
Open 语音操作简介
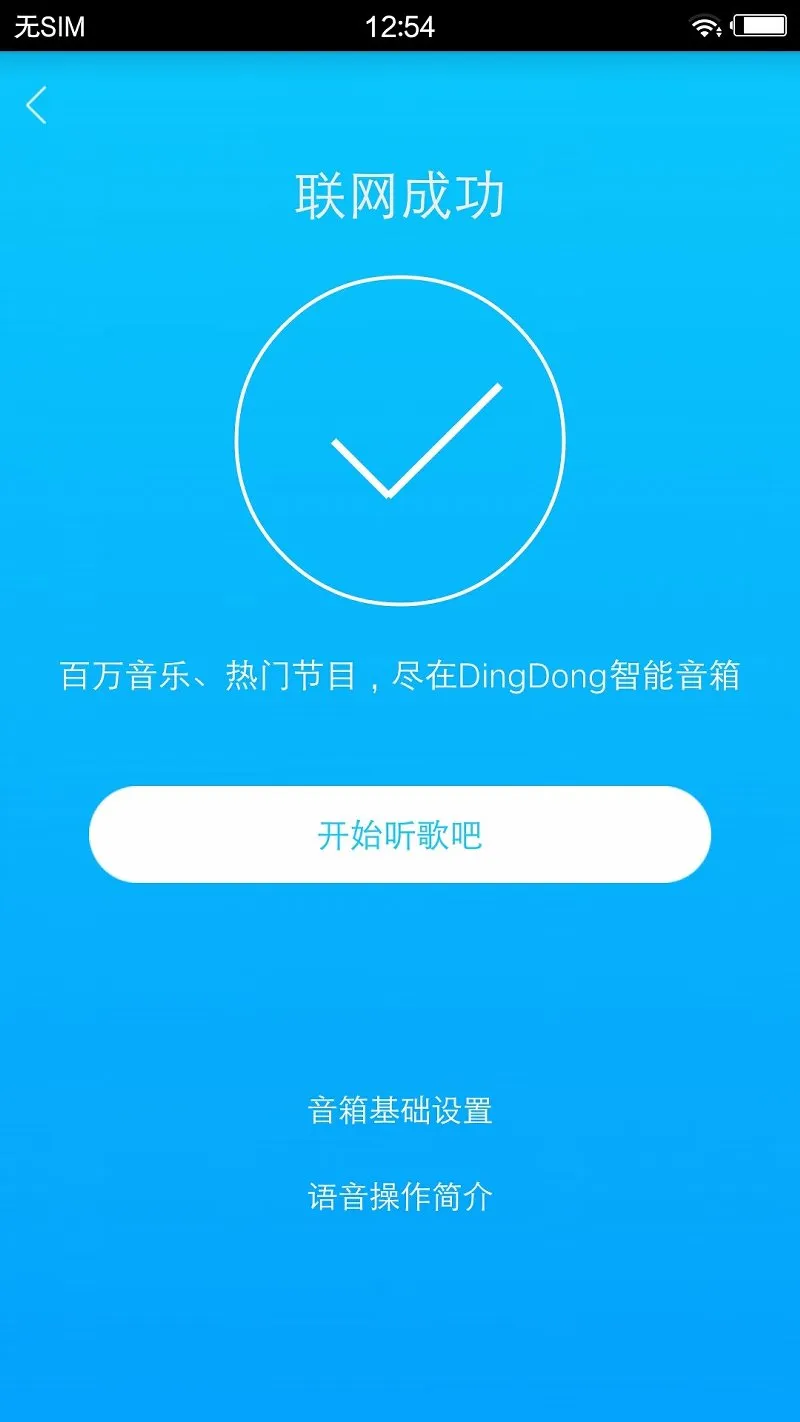(400, 1197)
